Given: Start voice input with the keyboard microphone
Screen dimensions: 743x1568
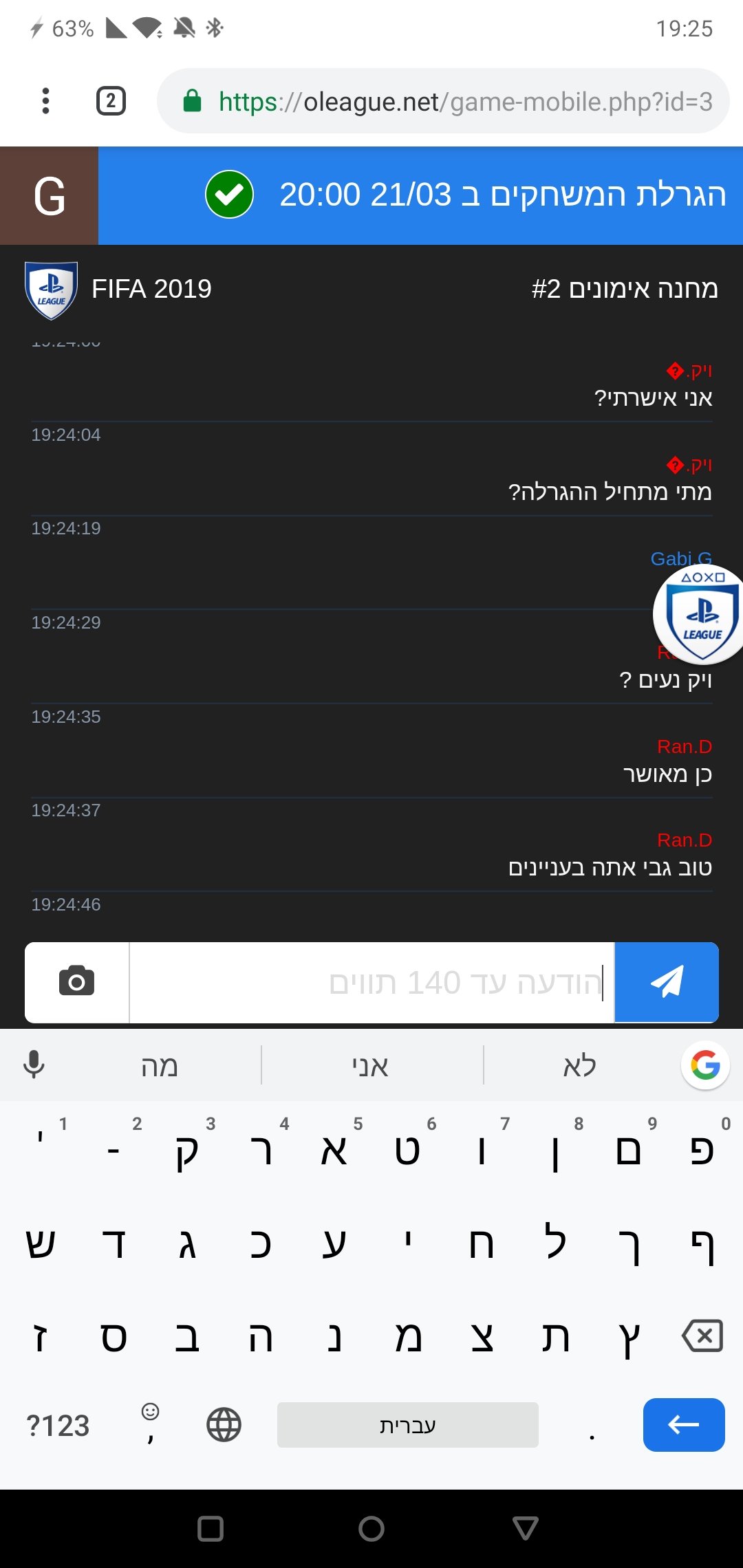Looking at the screenshot, I should click(34, 1065).
